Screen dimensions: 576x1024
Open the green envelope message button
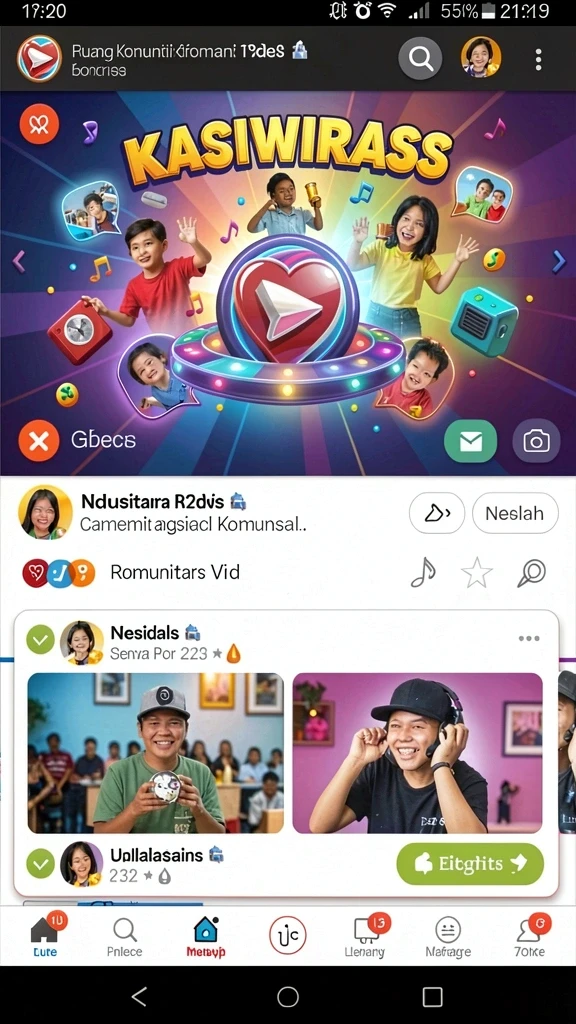click(470, 441)
